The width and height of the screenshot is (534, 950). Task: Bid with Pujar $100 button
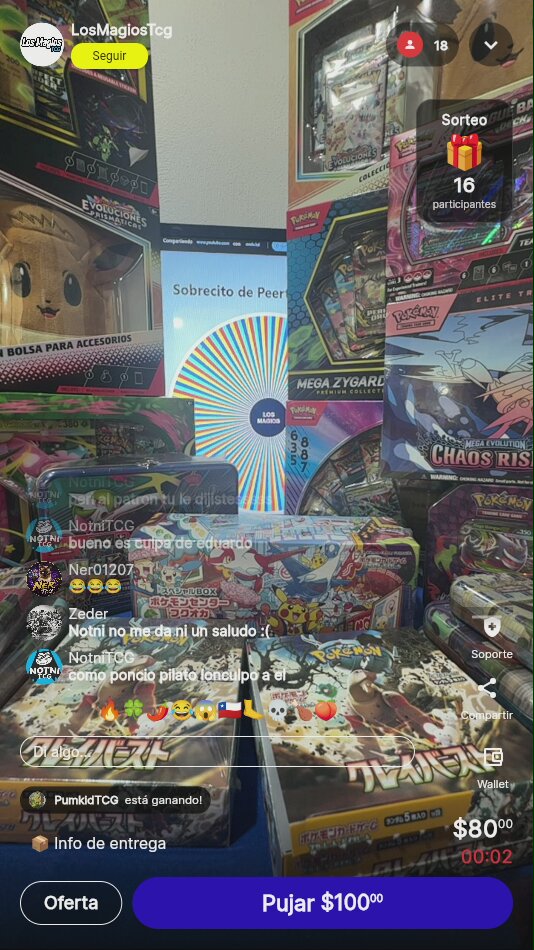tap(322, 903)
